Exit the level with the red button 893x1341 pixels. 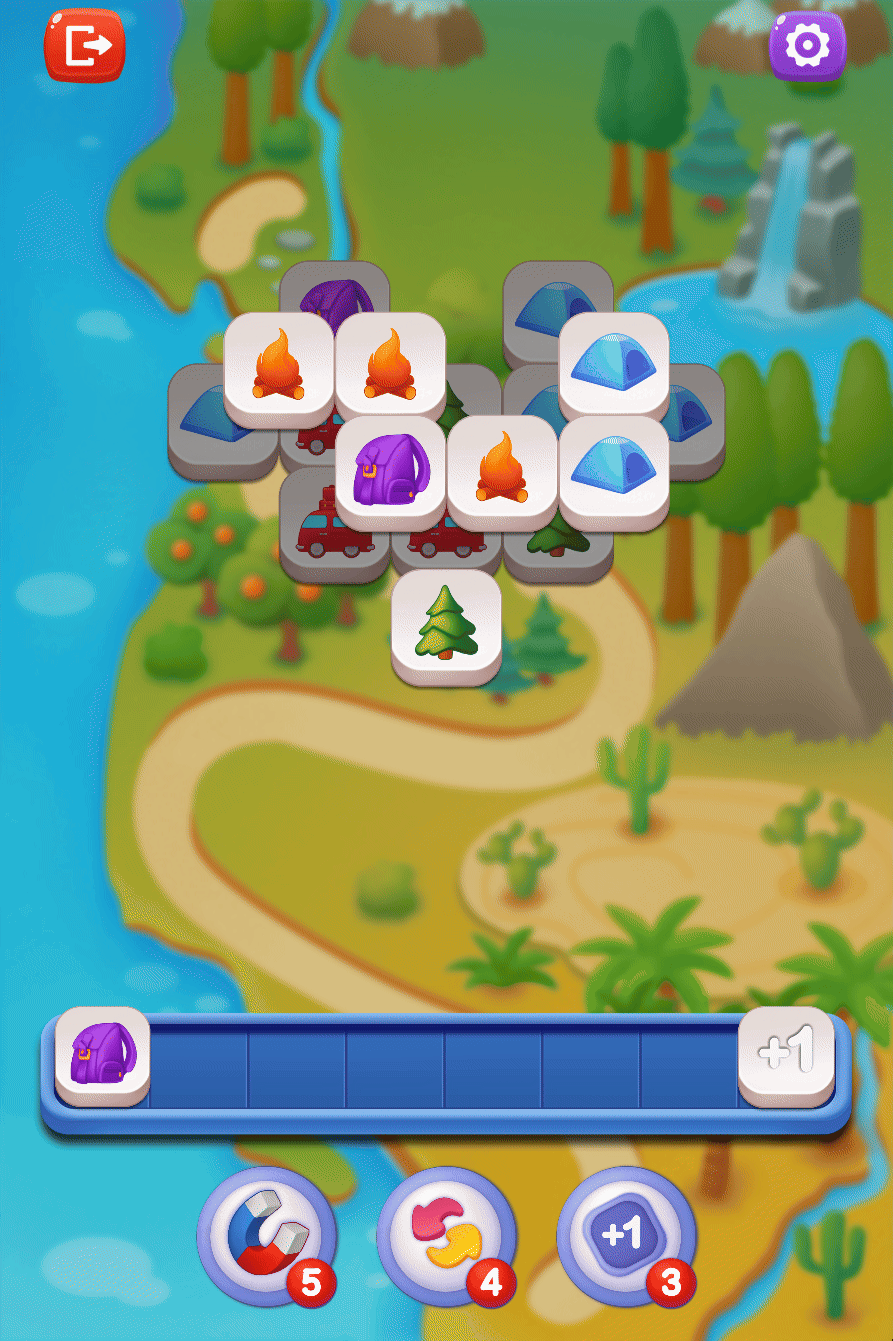84,45
